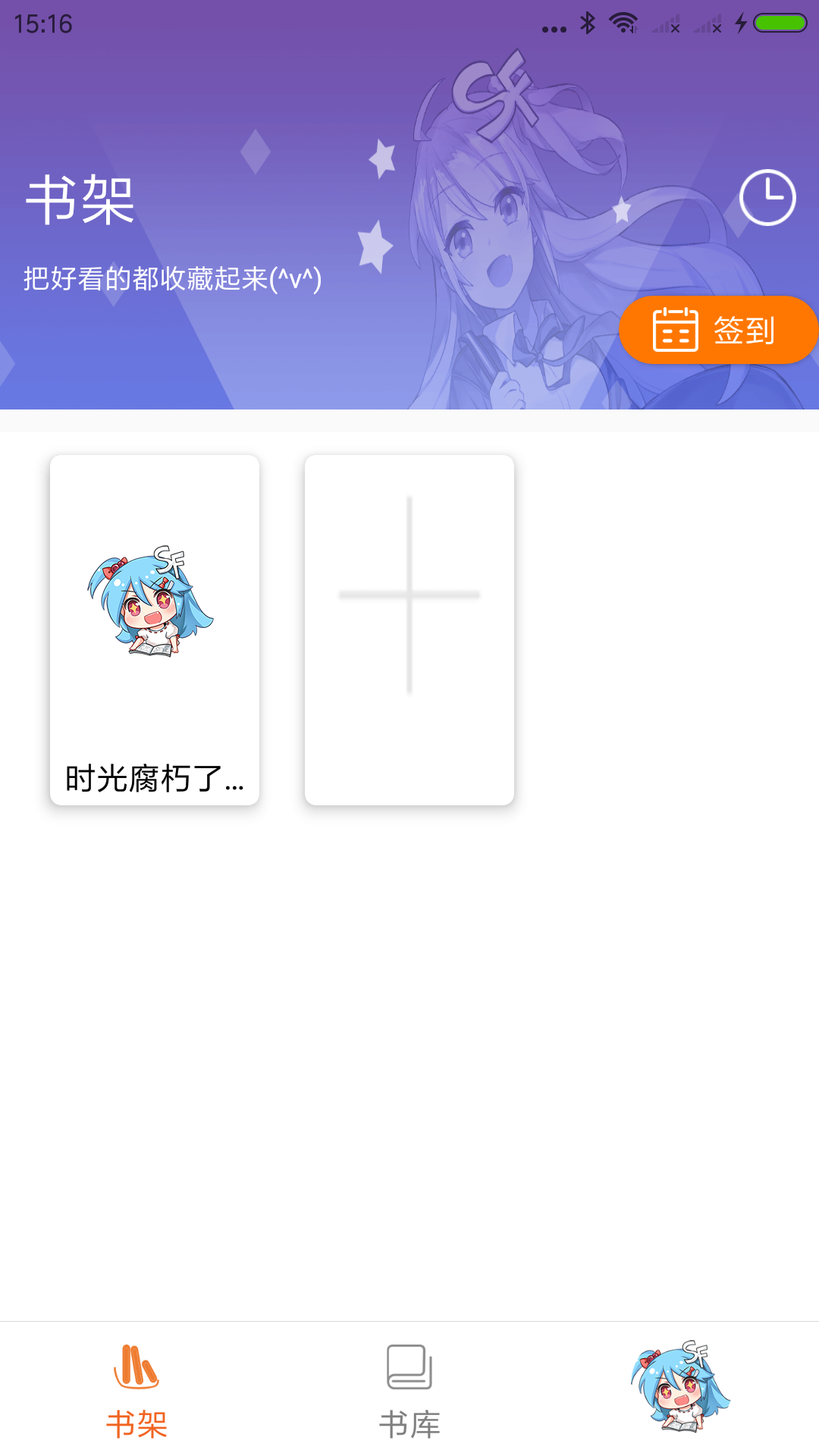Open reading history clock icon

coord(767,198)
